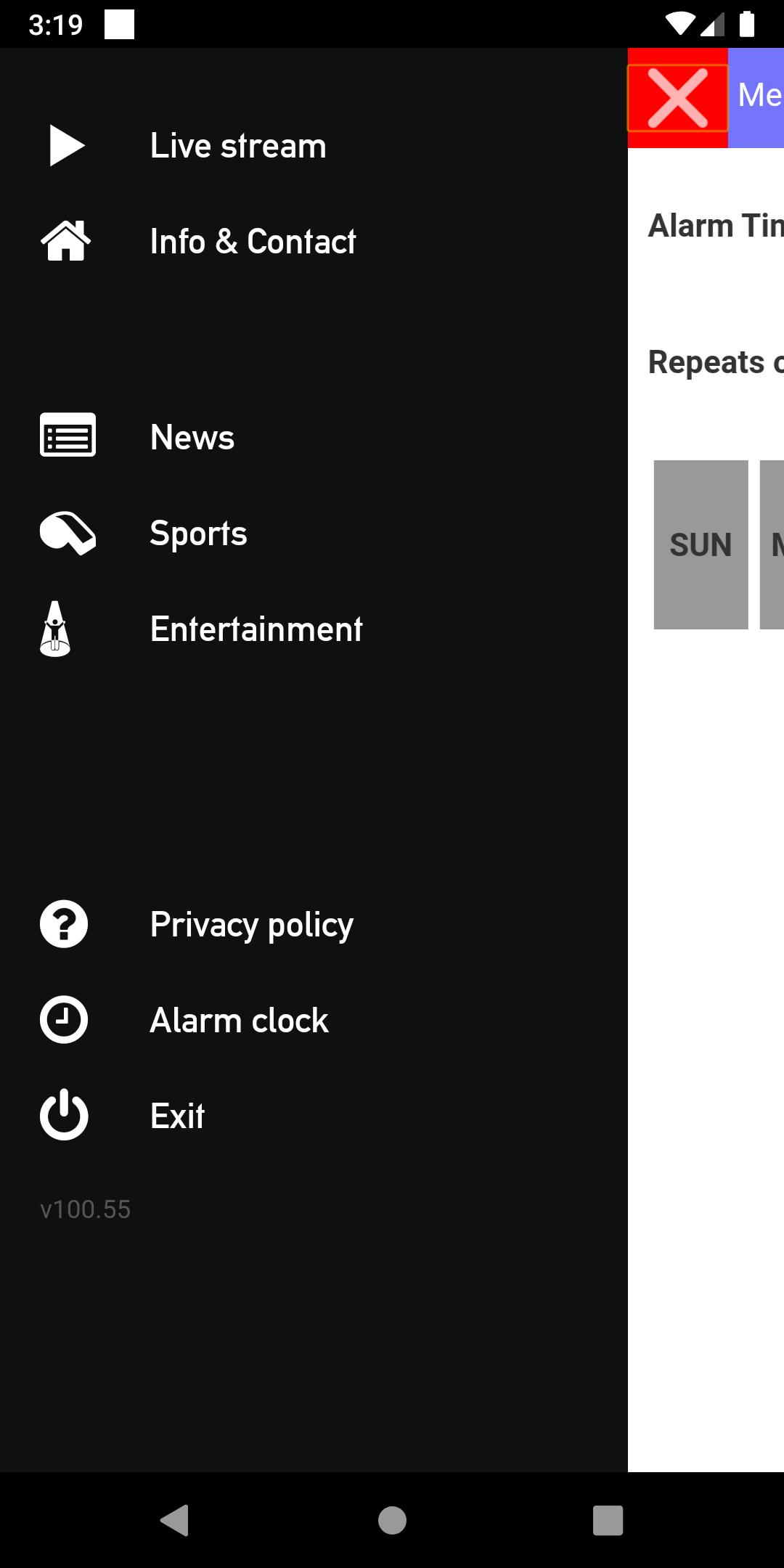Open the Sports section
784x1568 pixels.
pyautogui.click(x=314, y=533)
